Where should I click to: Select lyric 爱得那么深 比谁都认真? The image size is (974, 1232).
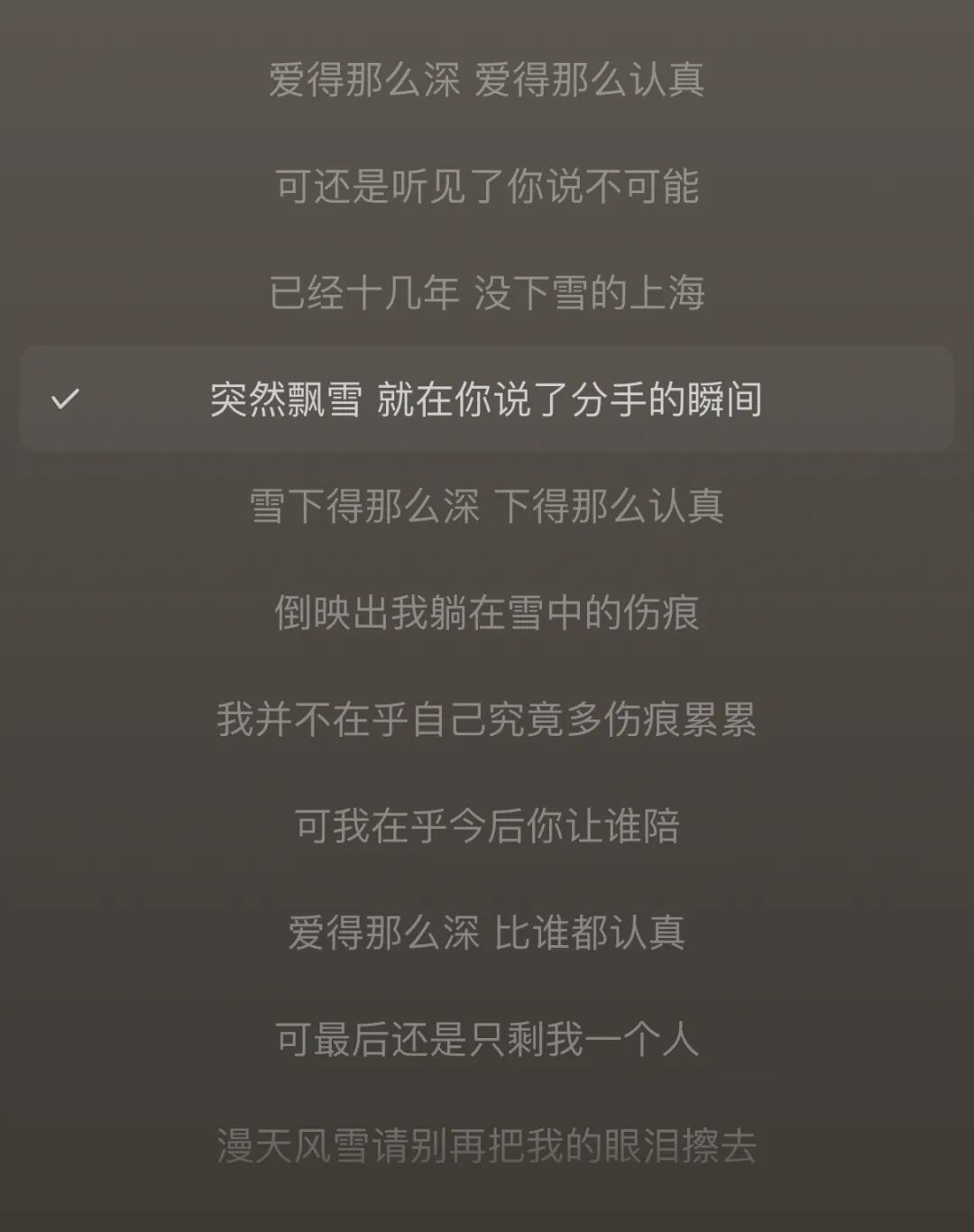pyautogui.click(x=487, y=932)
